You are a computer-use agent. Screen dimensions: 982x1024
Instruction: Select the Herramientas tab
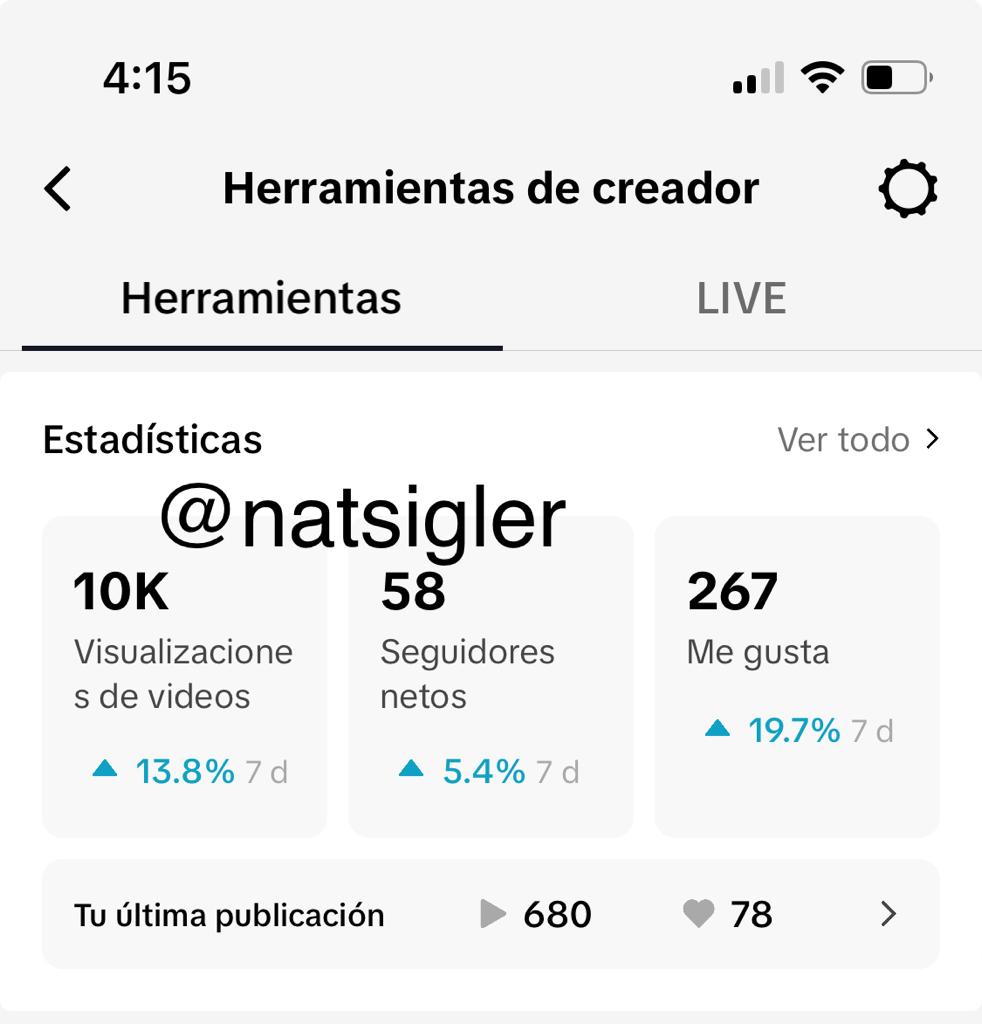(x=261, y=299)
